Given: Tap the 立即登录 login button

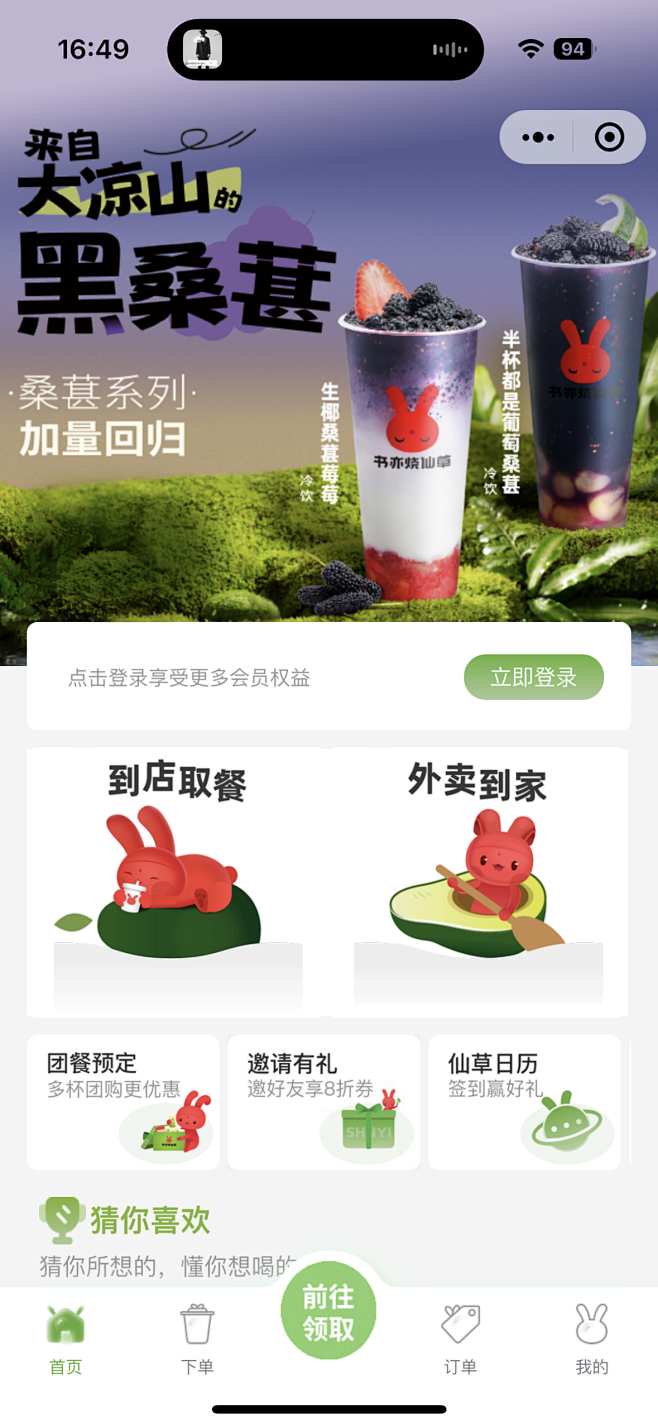Looking at the screenshot, I should pyautogui.click(x=533, y=677).
